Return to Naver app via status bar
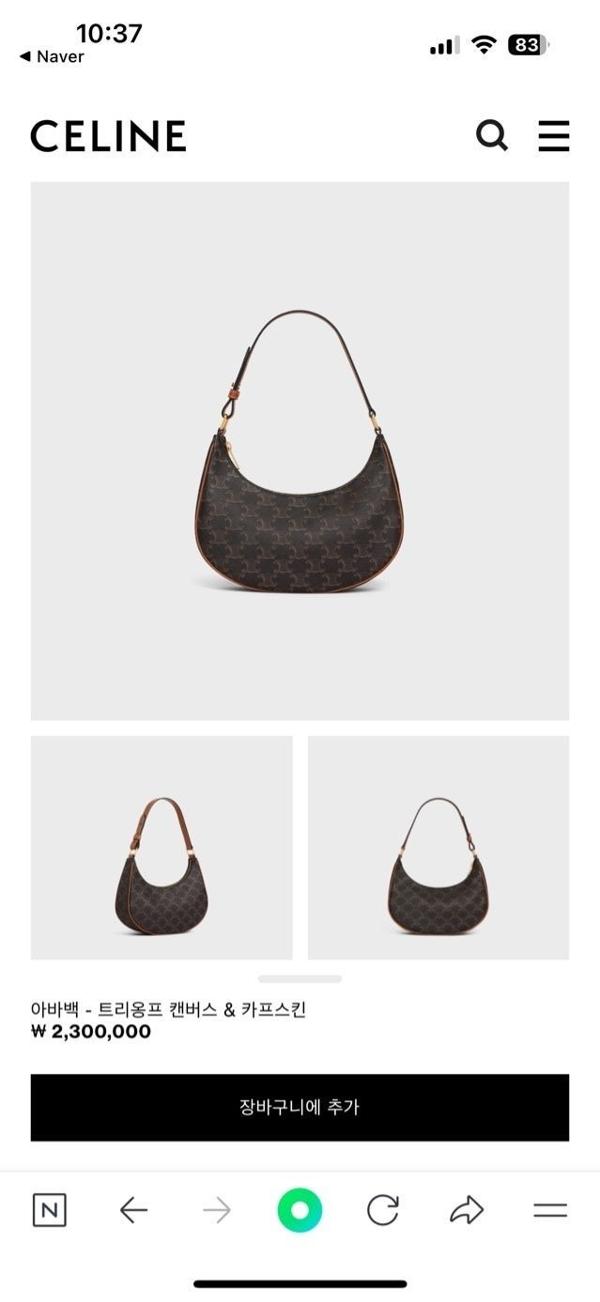Viewport: 600px width, 1302px height. 52,57
